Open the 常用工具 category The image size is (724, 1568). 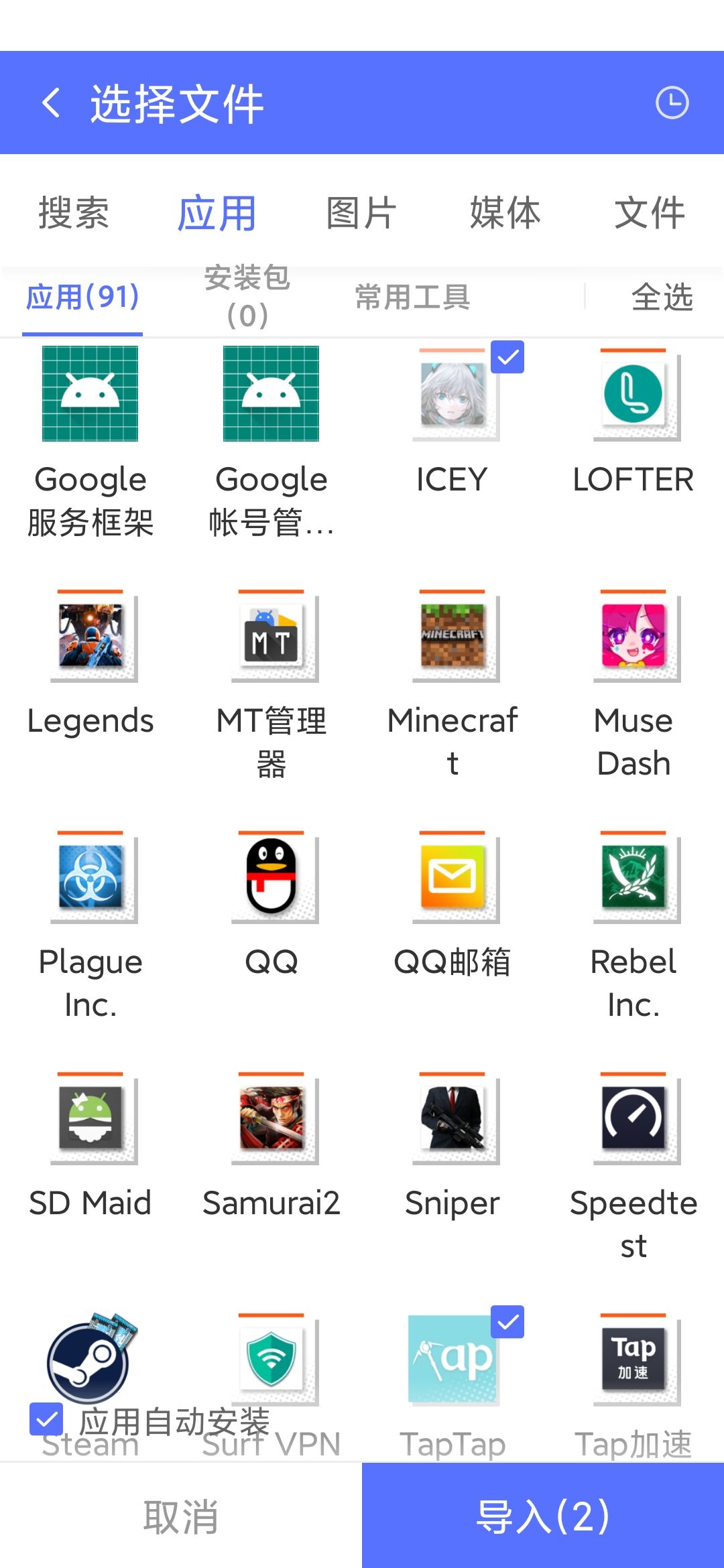[x=414, y=297]
